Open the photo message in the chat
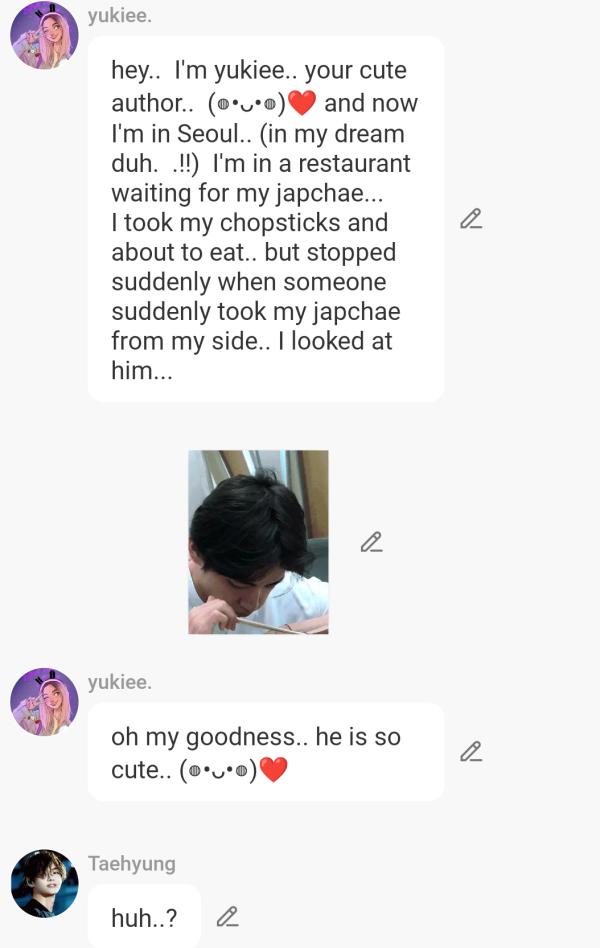This screenshot has height=948, width=600. [258, 542]
